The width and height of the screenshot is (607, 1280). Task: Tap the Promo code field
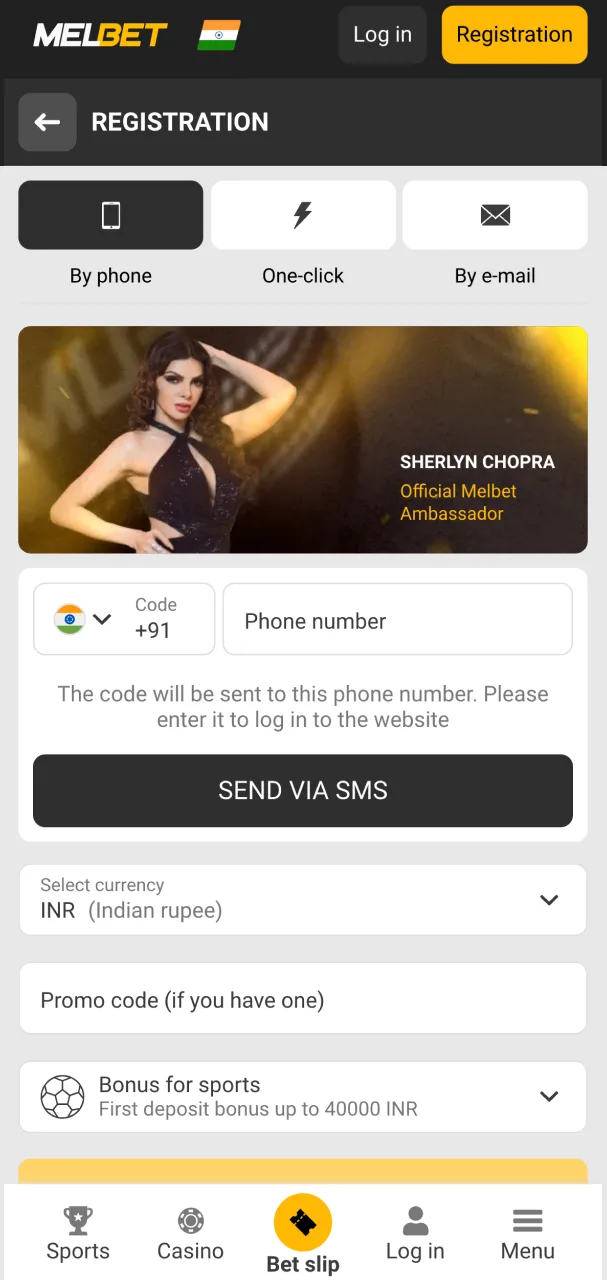(x=303, y=999)
